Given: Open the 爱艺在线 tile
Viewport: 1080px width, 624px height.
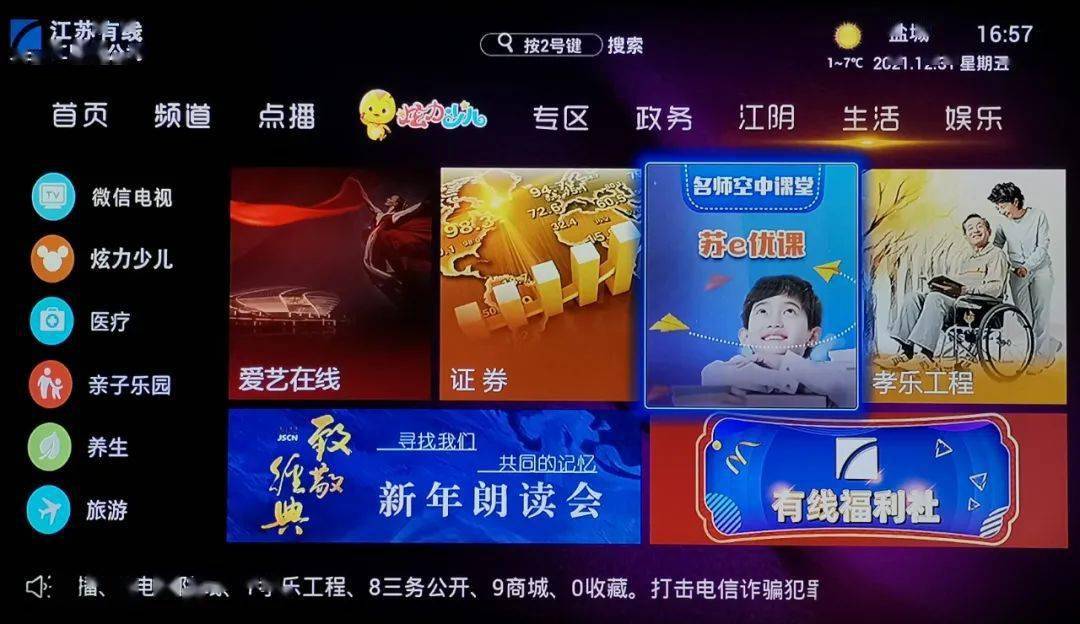Looking at the screenshot, I should pyautogui.click(x=330, y=284).
